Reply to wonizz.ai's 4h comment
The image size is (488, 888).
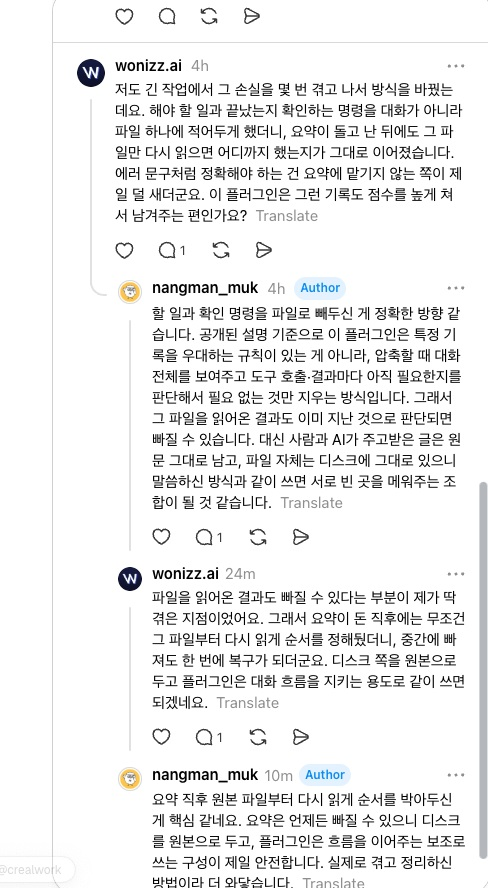[172, 250]
